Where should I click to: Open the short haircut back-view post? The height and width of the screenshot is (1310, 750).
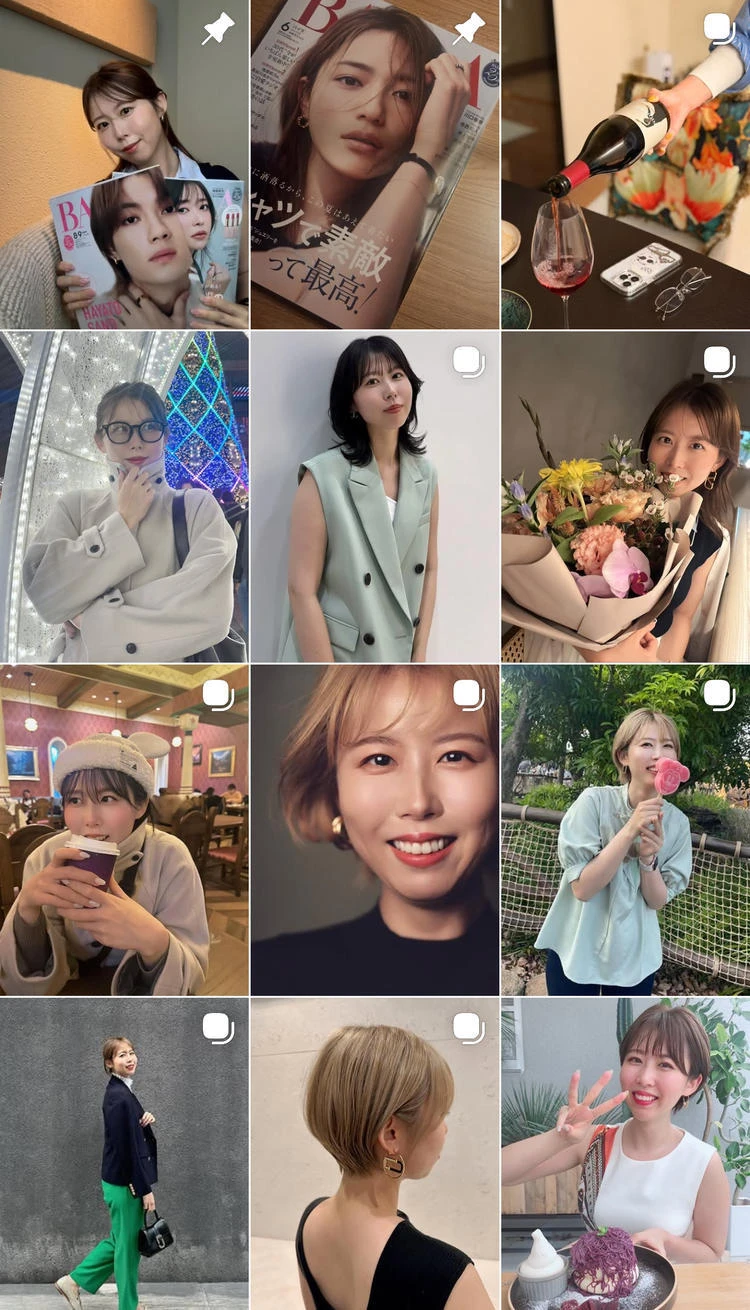tap(375, 1154)
